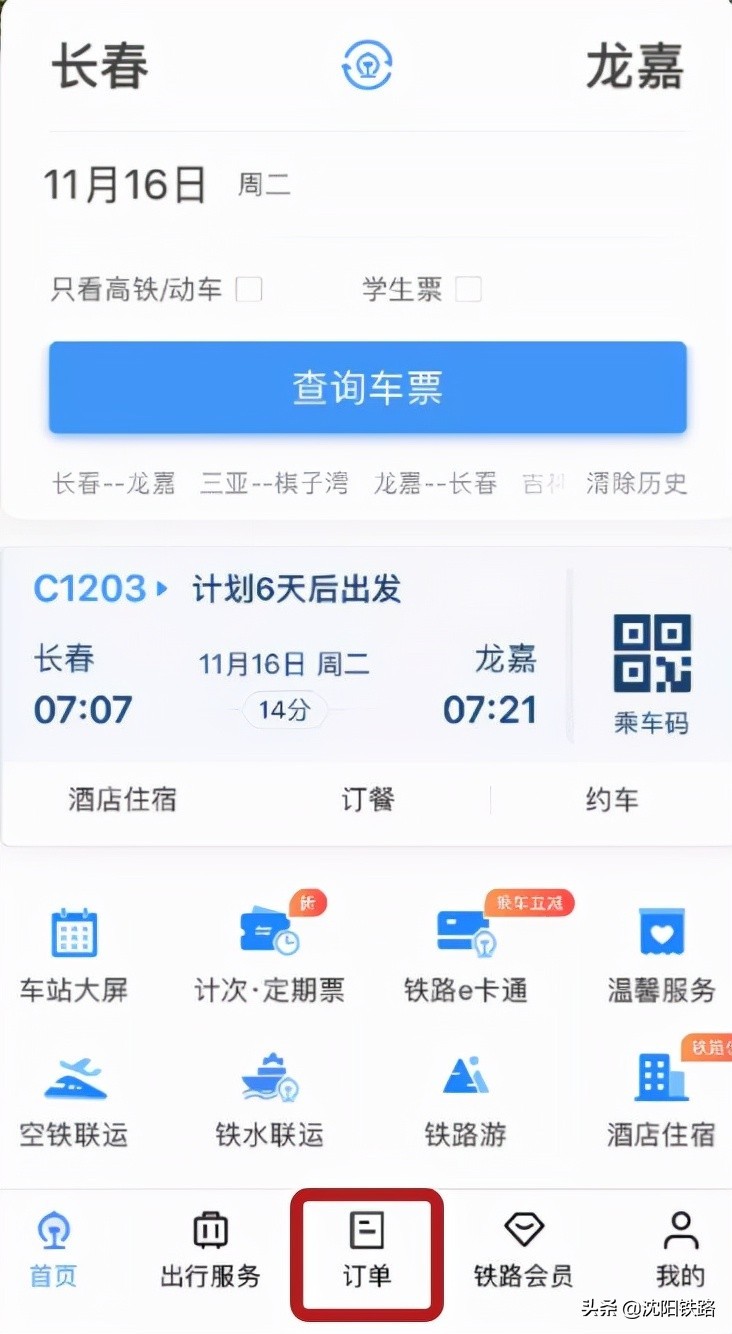Open 铁路游 railway travel

pyautogui.click(x=465, y=1097)
